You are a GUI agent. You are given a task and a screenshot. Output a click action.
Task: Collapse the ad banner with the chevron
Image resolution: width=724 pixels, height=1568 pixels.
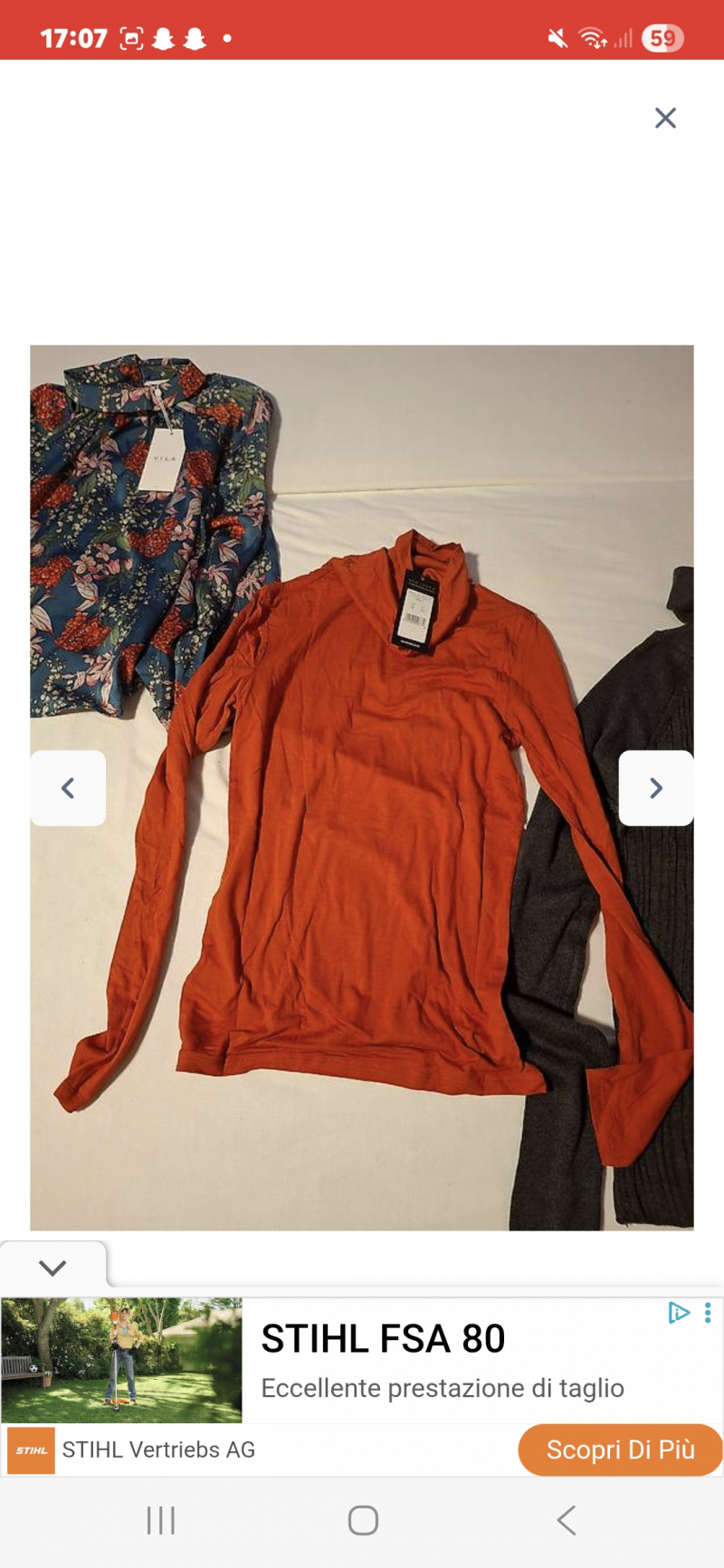tap(52, 1268)
